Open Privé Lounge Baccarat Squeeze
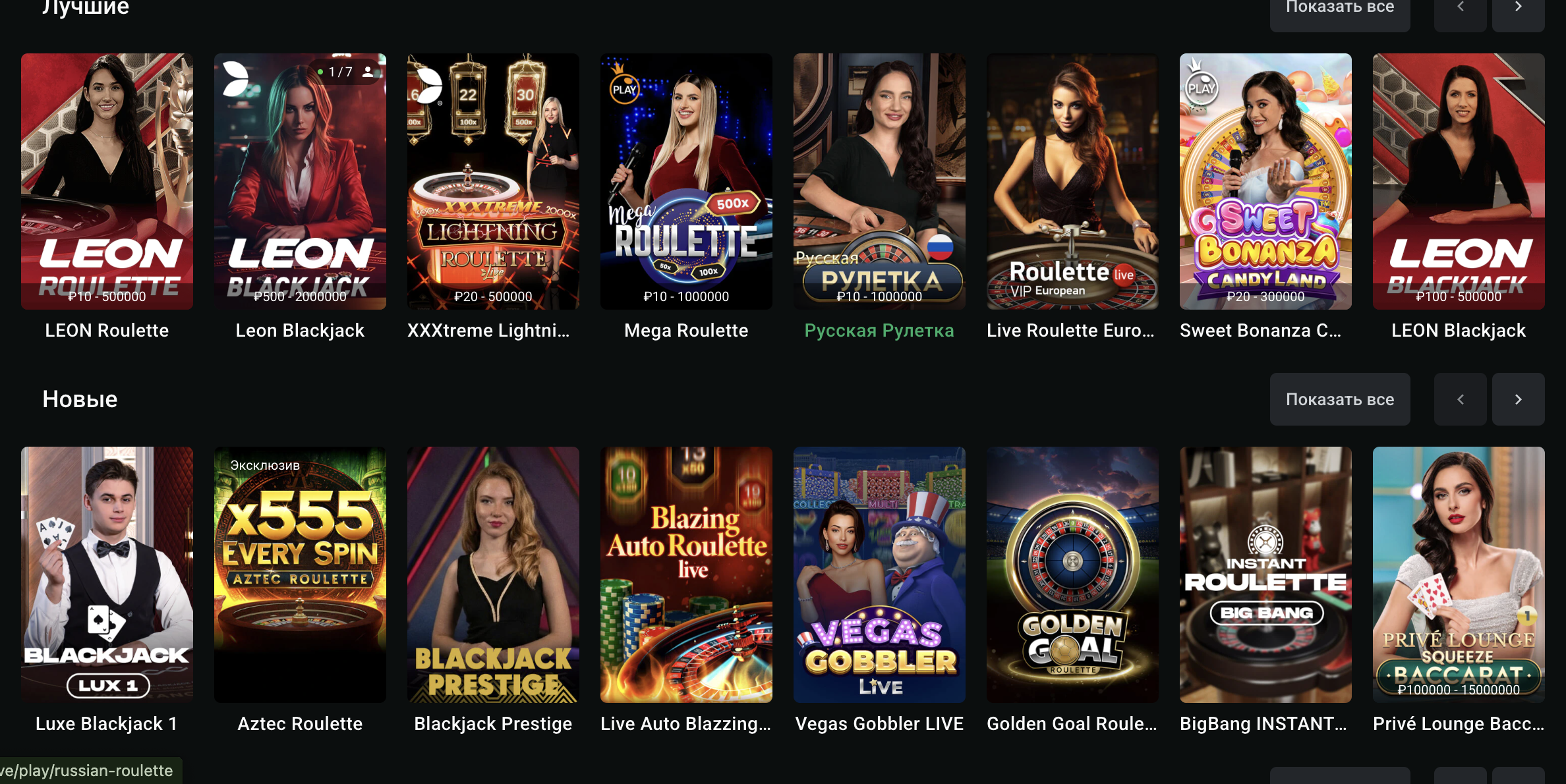1566x784 pixels. point(1459,574)
